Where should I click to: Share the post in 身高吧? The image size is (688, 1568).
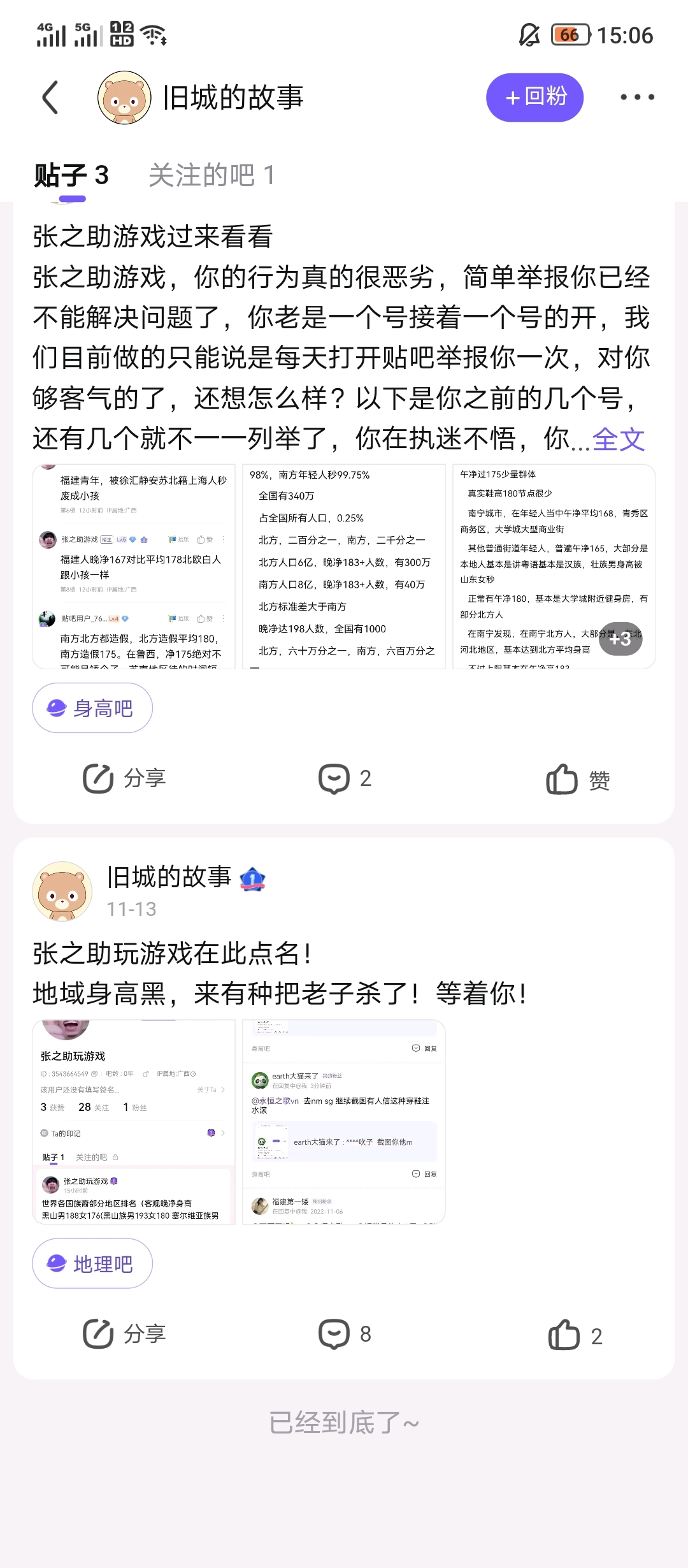[124, 778]
